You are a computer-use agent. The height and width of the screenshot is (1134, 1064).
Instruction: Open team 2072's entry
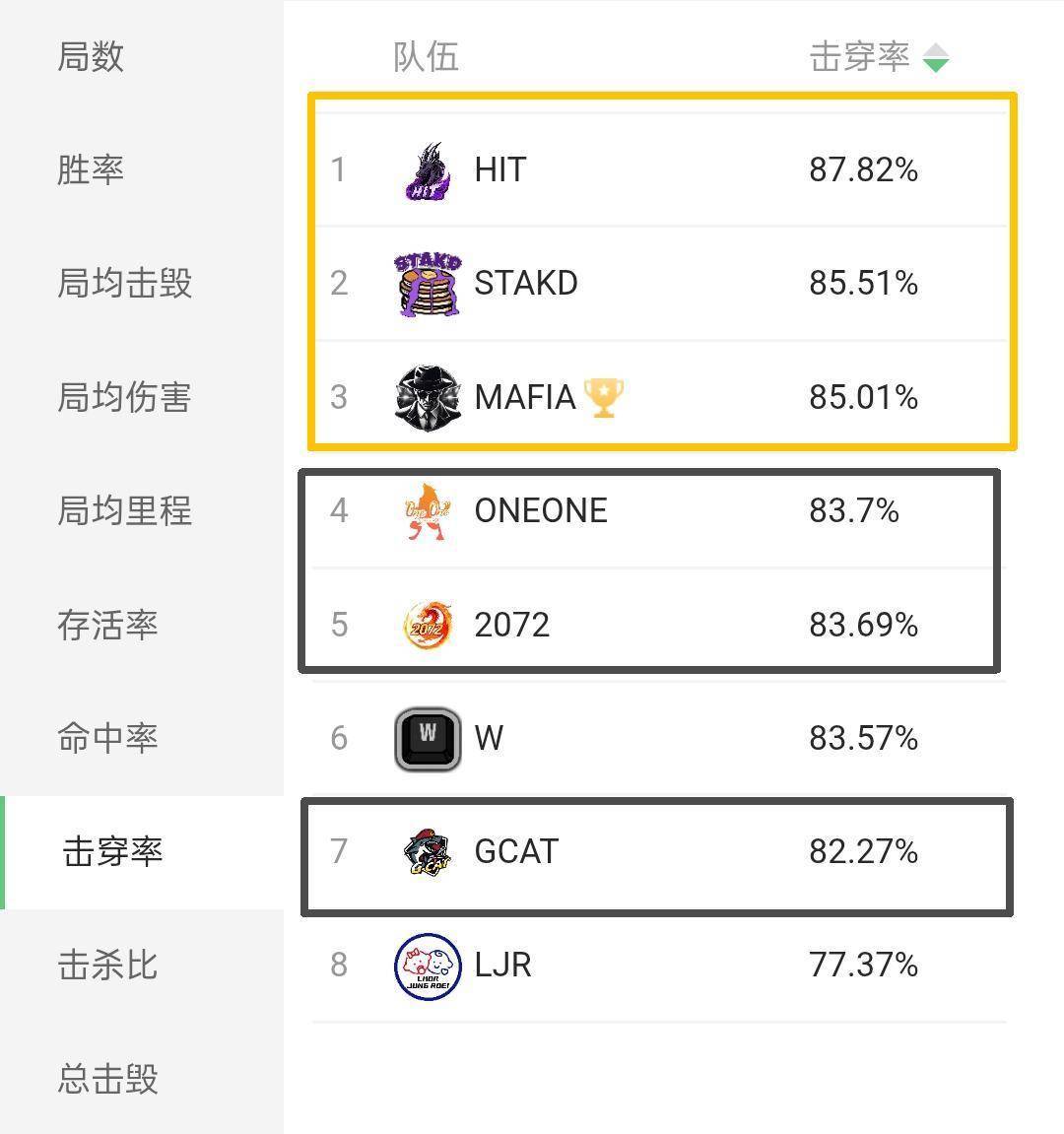pos(511,625)
